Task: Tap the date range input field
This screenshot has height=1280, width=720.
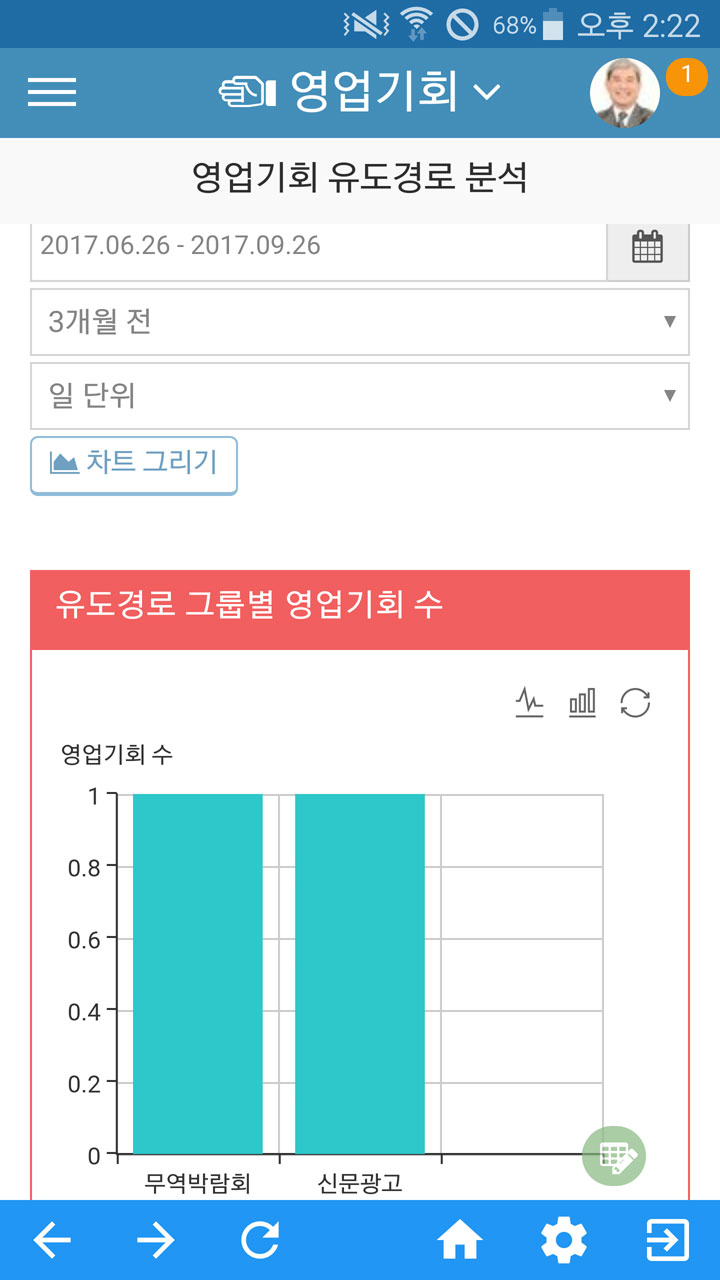Action: 319,247
